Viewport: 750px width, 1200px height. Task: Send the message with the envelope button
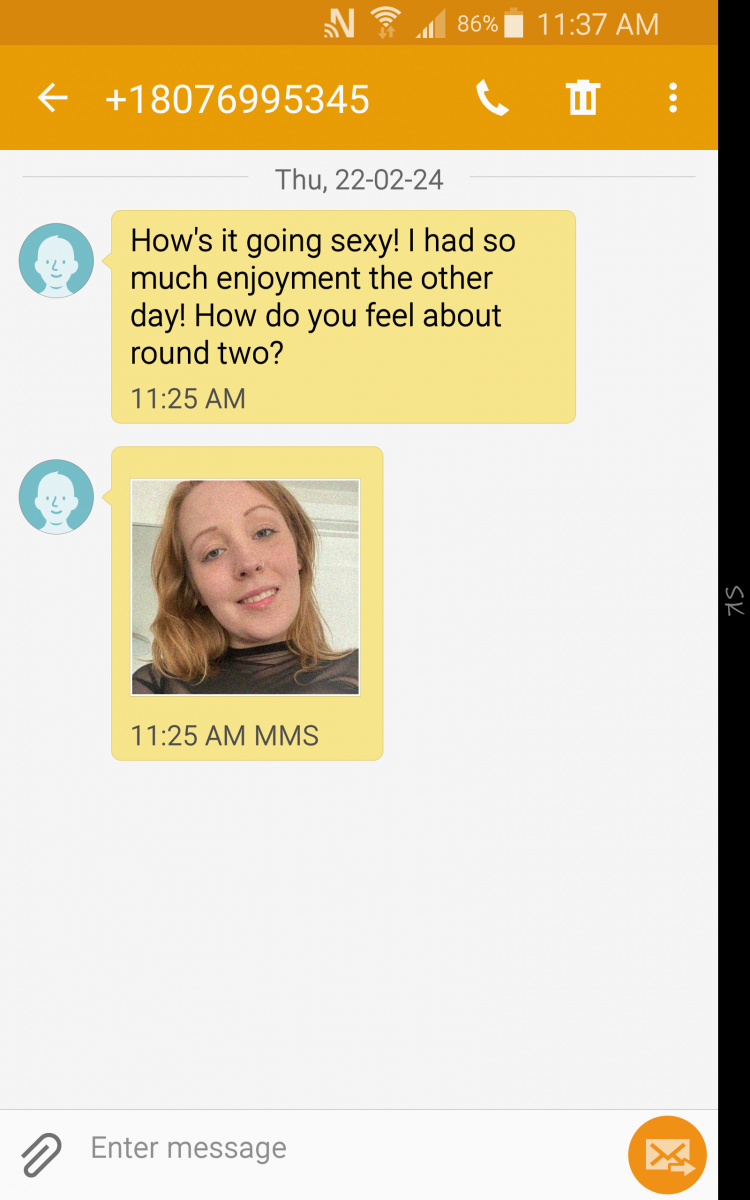(667, 1155)
